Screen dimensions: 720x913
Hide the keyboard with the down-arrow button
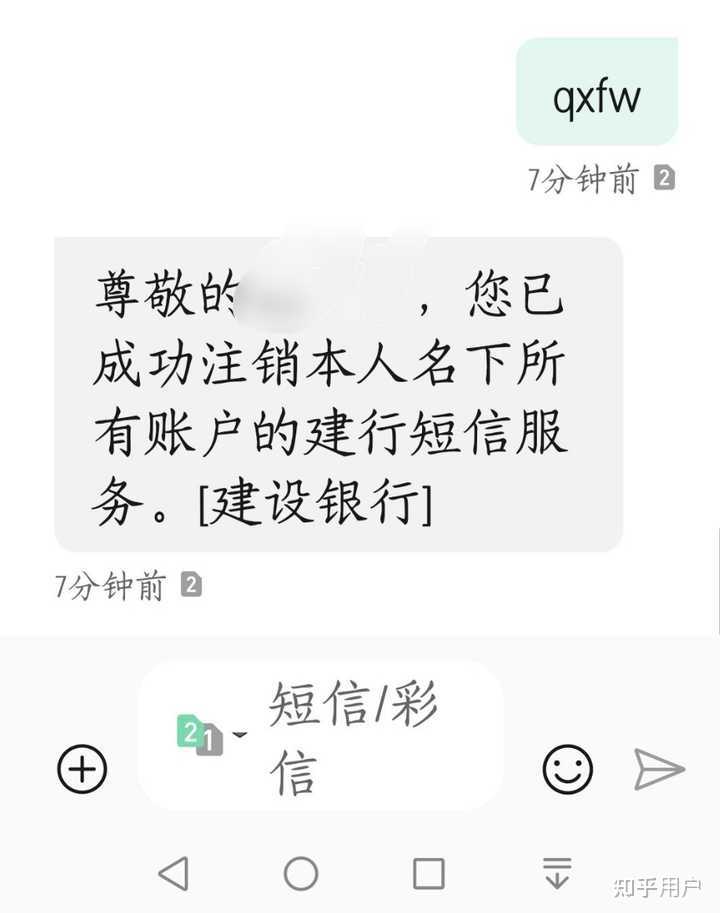(x=557, y=872)
